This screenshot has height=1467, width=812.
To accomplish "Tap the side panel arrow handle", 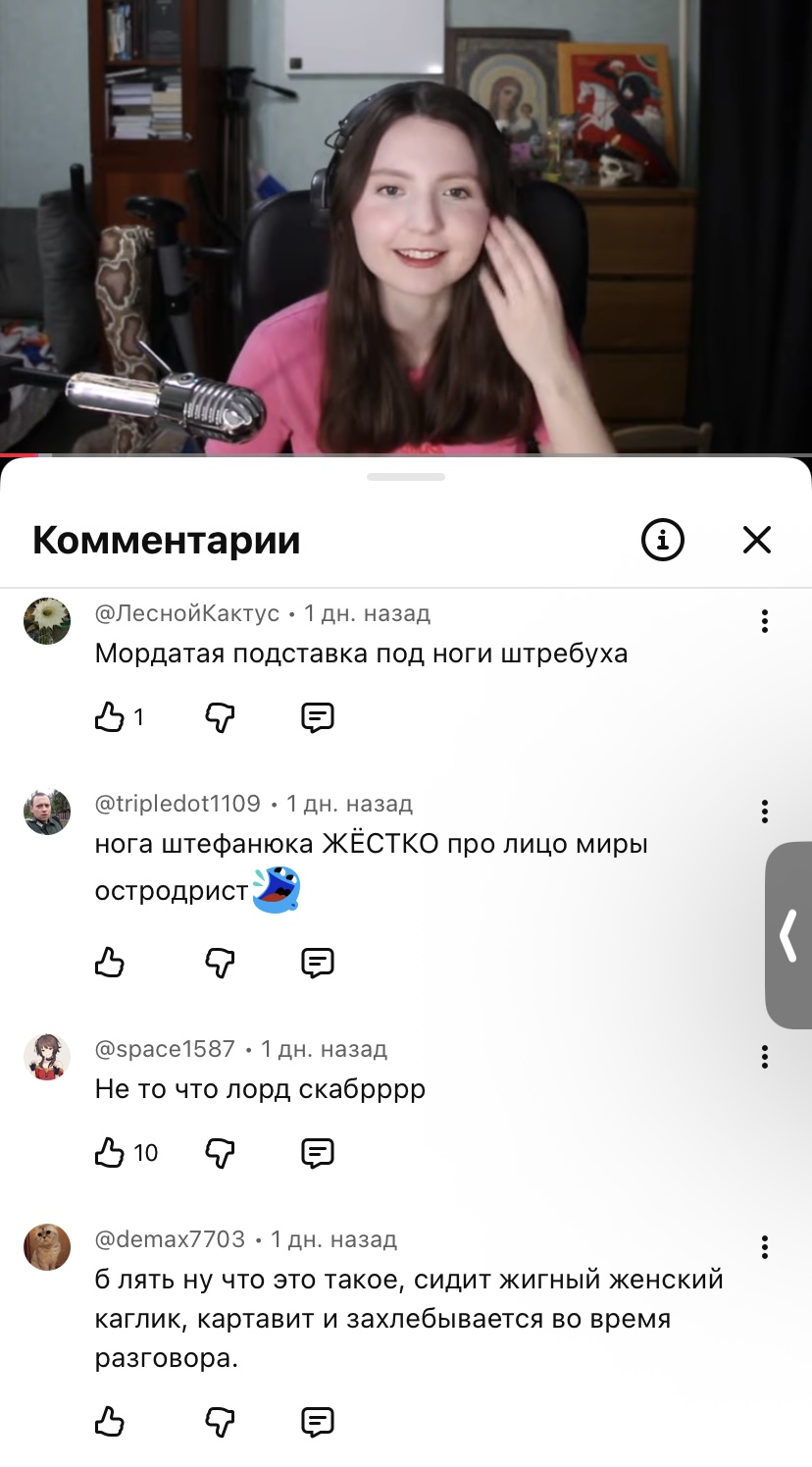I will point(788,935).
